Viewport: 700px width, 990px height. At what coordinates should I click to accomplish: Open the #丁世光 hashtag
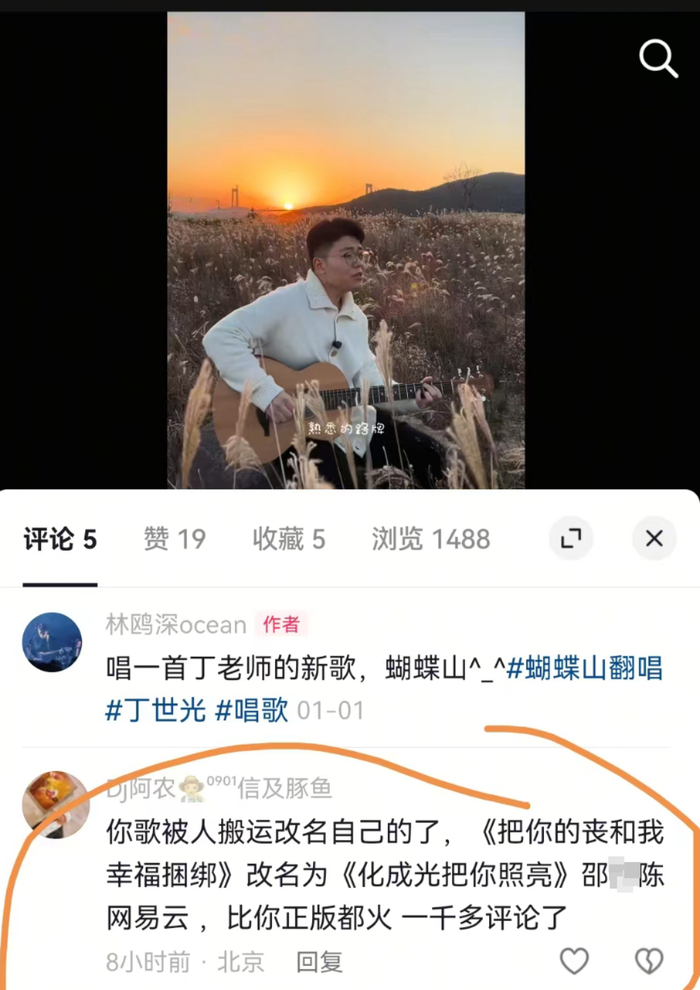click(x=155, y=710)
